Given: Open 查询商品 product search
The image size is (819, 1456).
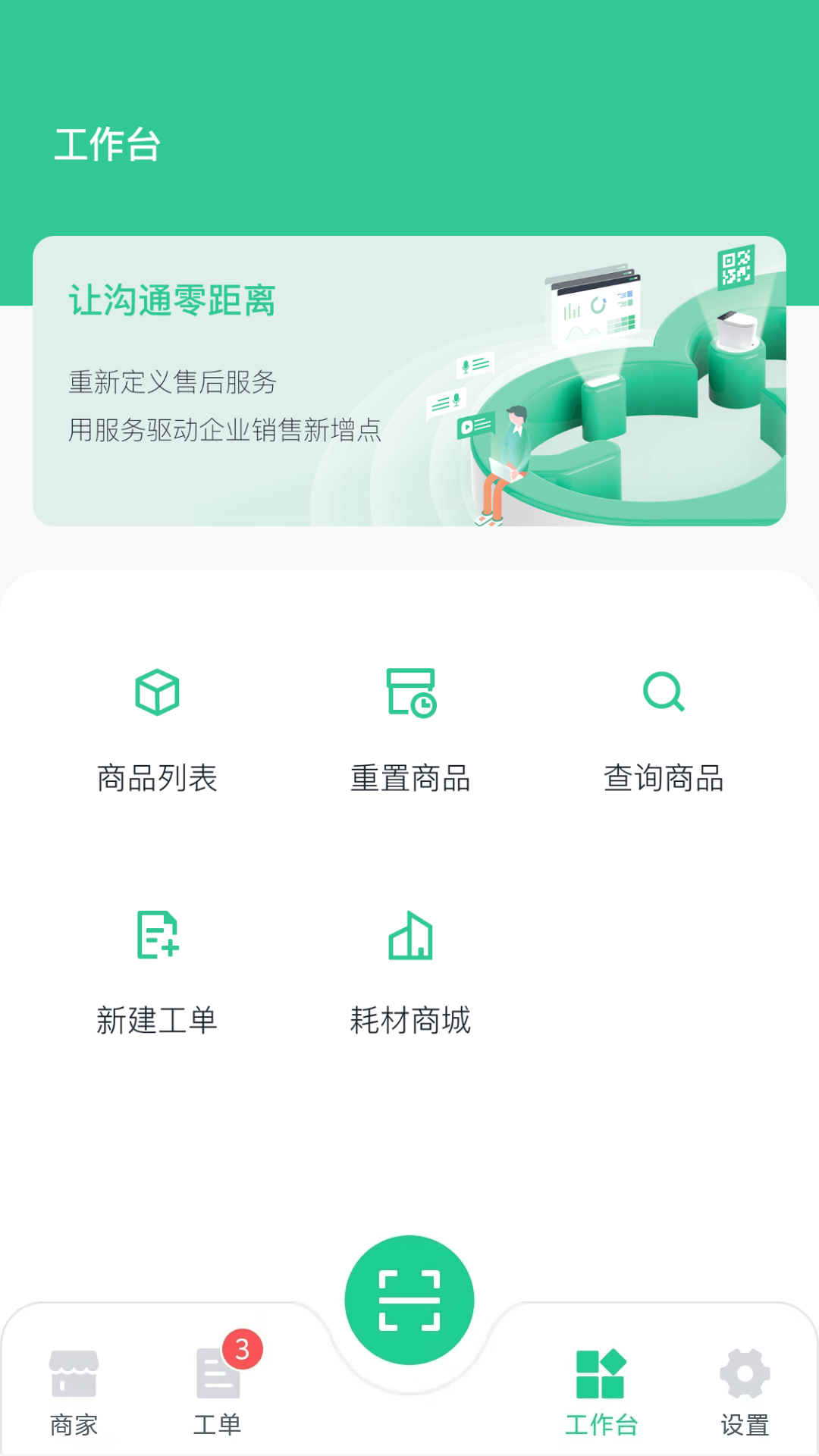Looking at the screenshot, I should pyautogui.click(x=664, y=730).
